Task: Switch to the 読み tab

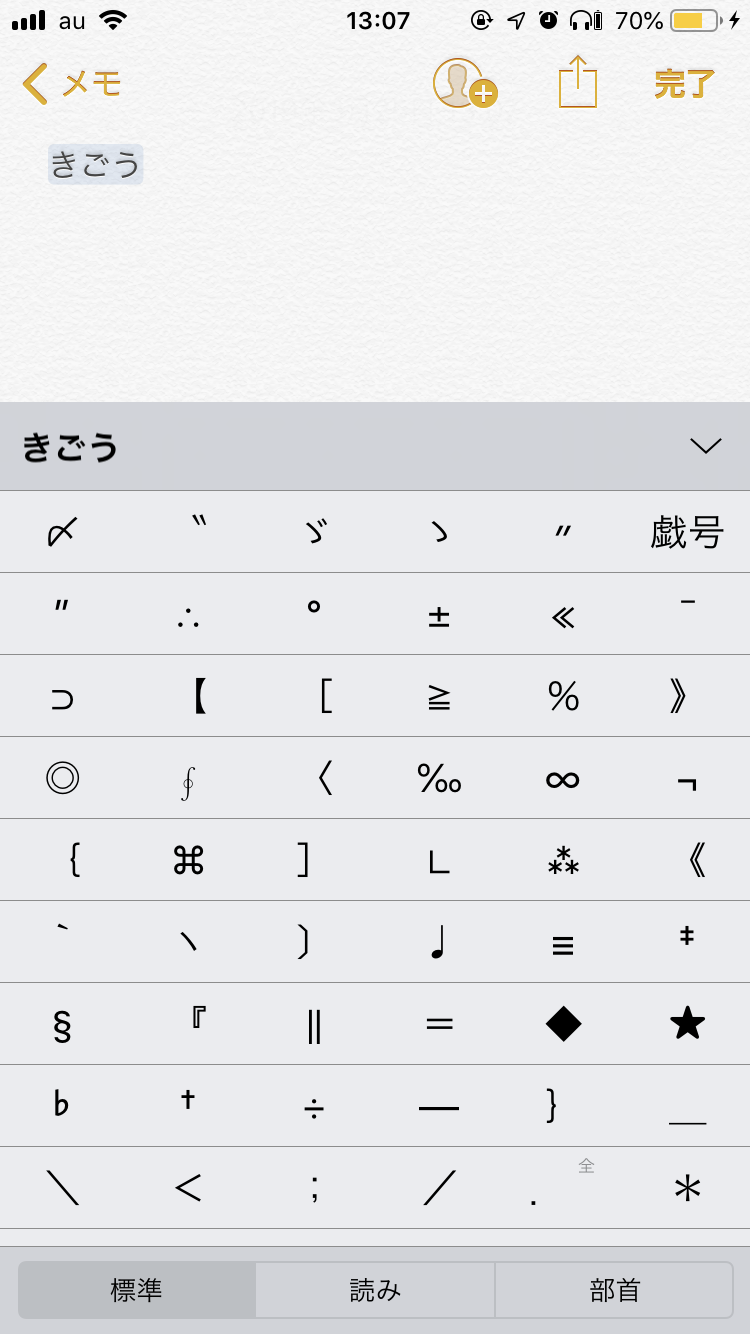Action: coord(375,1290)
